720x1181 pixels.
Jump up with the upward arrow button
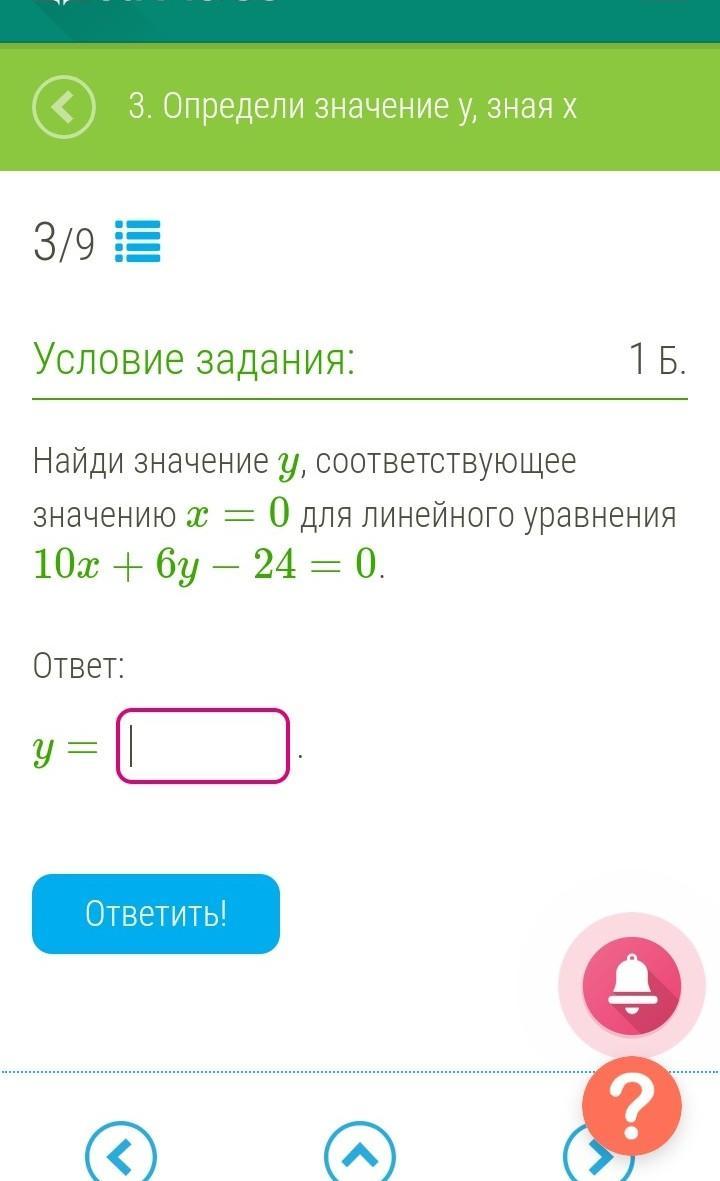point(360,1155)
